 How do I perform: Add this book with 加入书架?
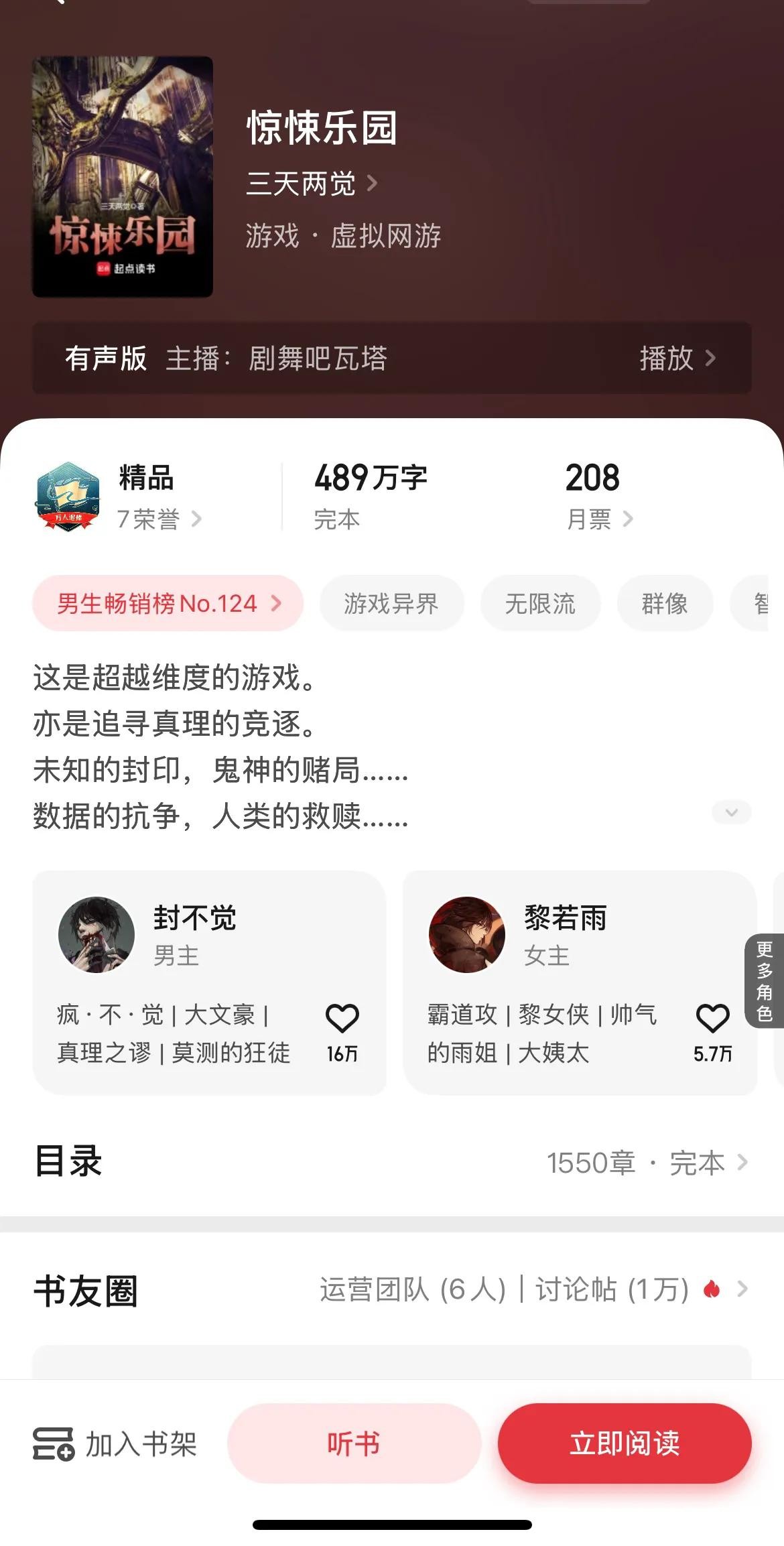tap(115, 1443)
